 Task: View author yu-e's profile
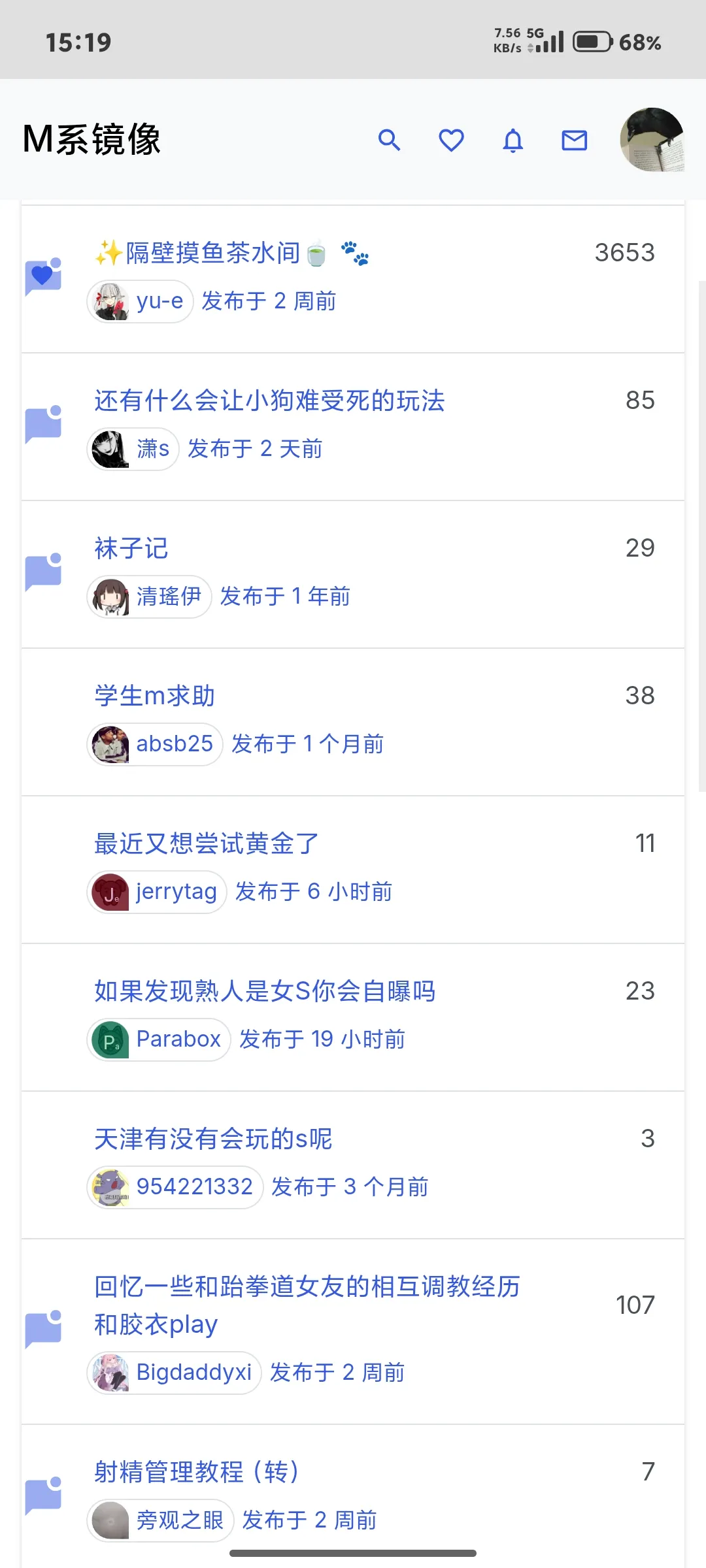(x=141, y=301)
